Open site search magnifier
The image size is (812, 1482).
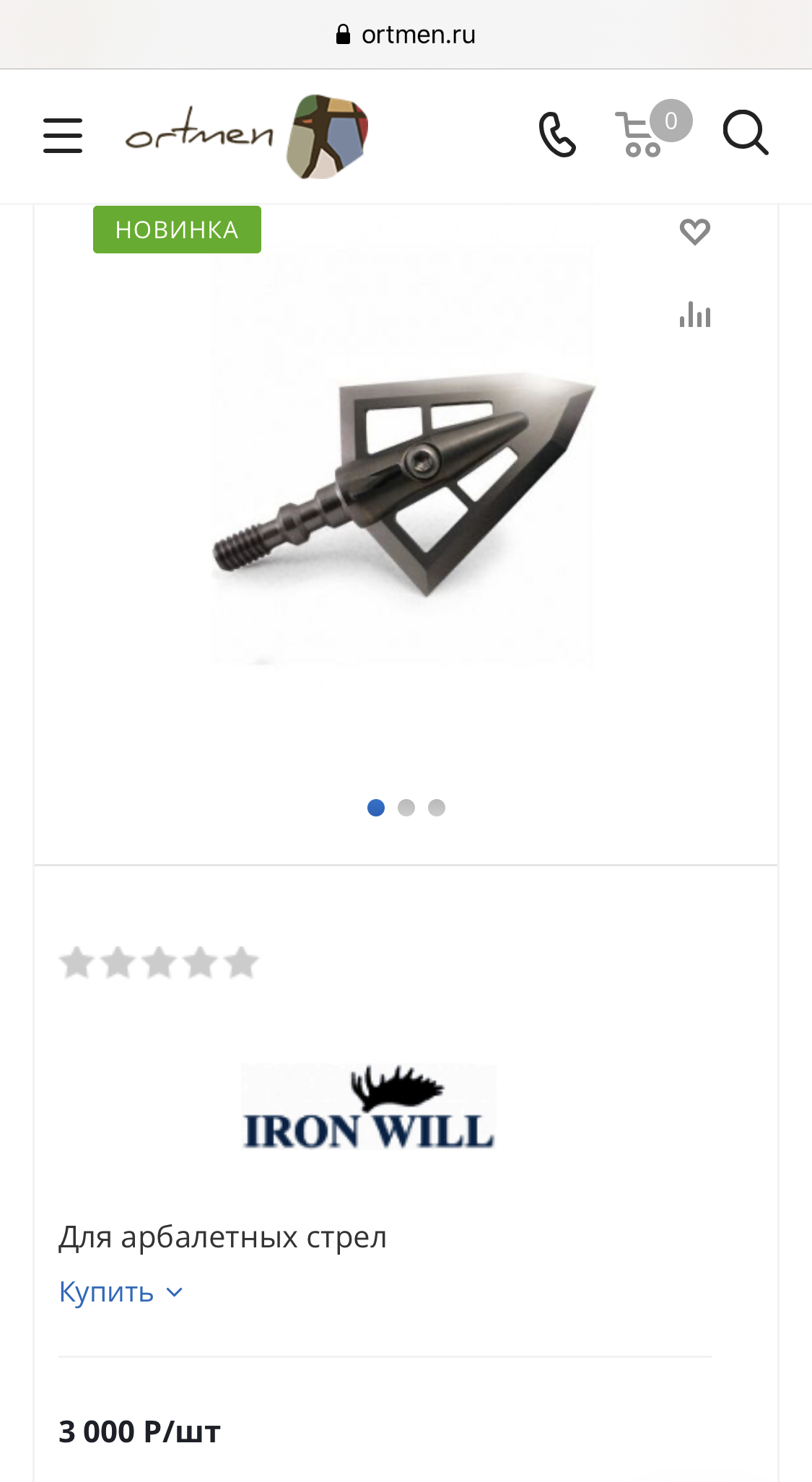(746, 133)
